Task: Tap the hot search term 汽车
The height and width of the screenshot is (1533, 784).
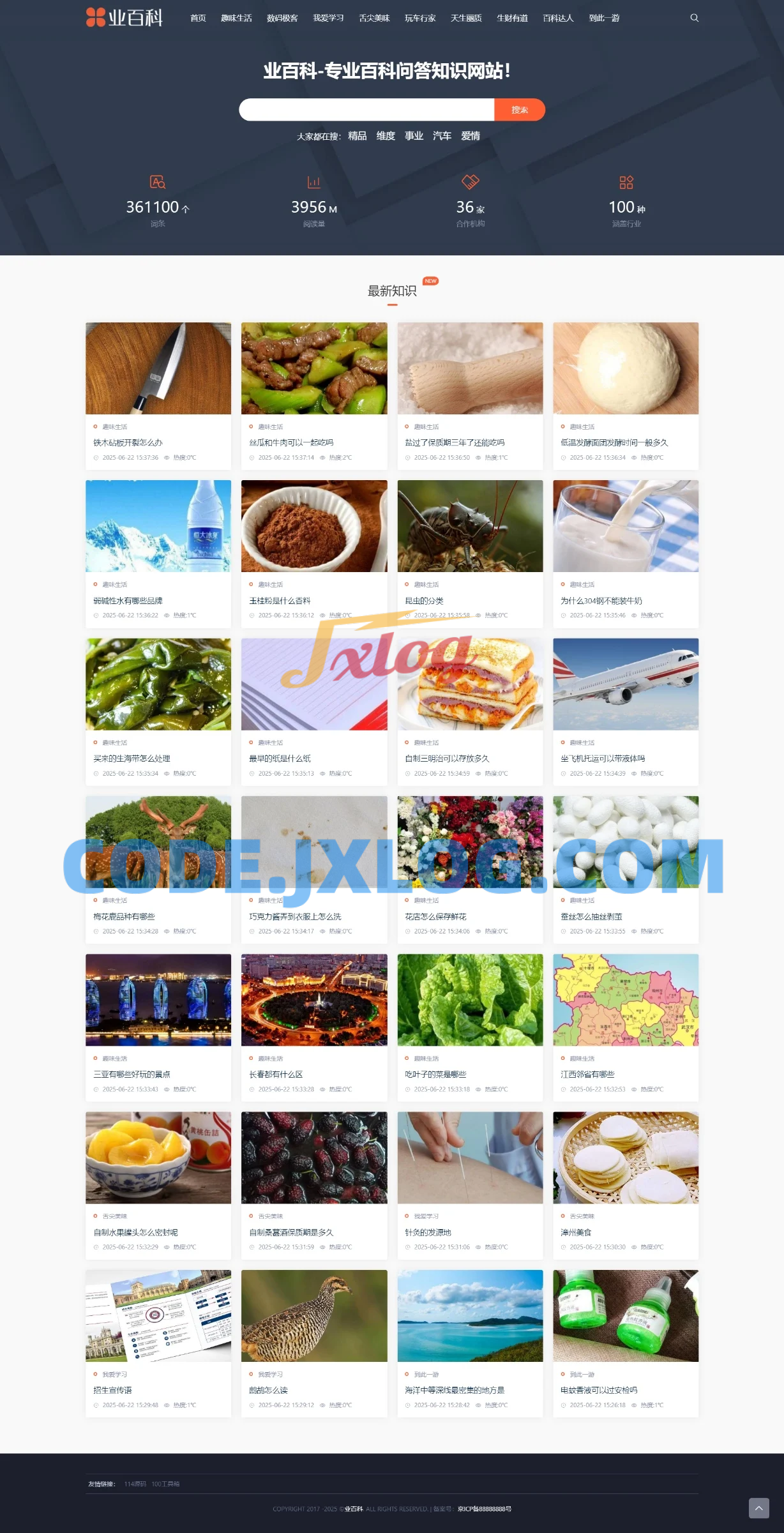Action: pos(442,136)
